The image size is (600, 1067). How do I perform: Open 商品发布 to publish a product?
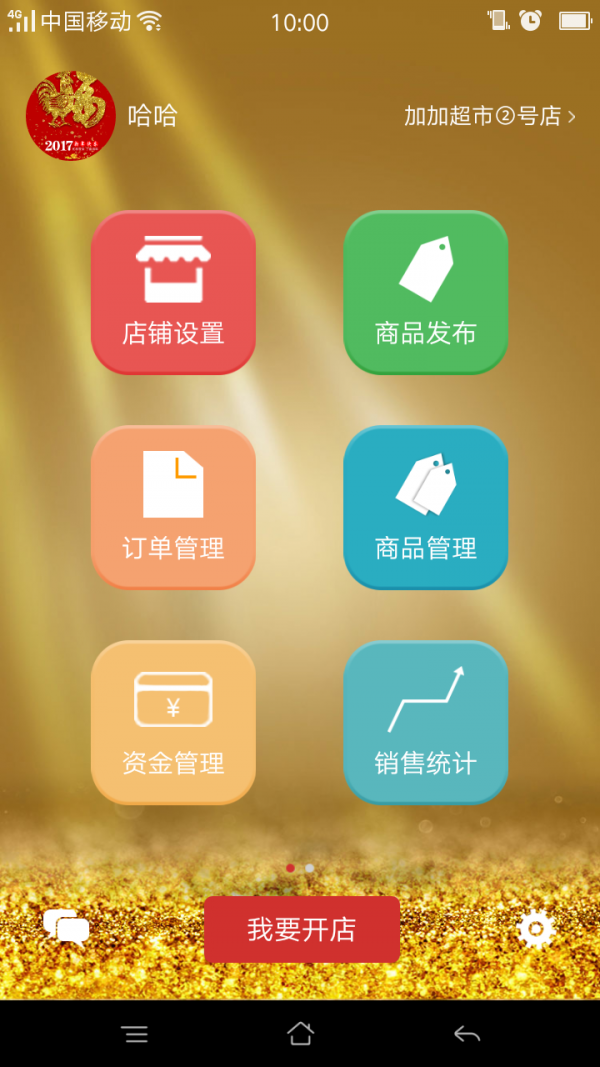coord(426,292)
